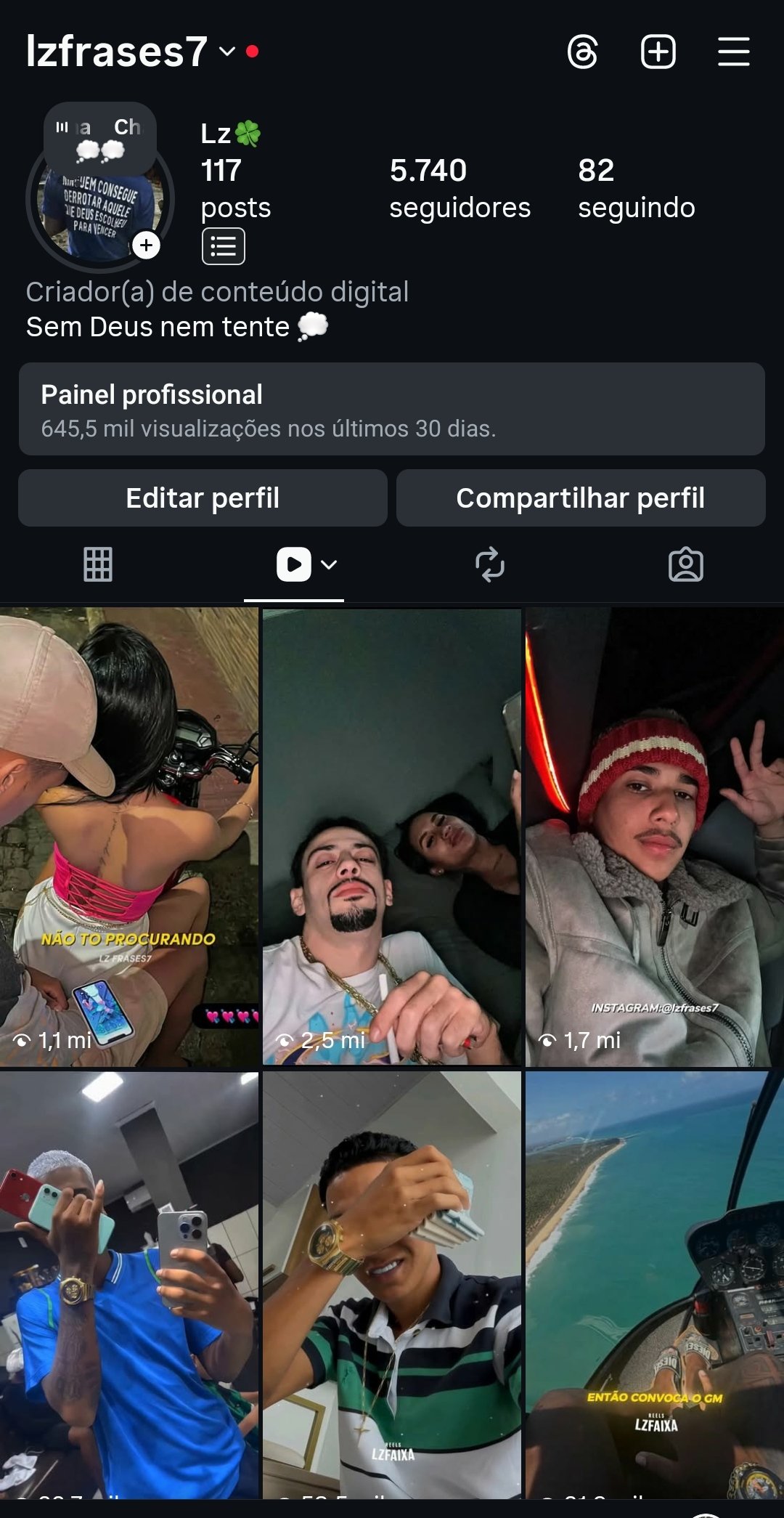
Task: Switch to the tagged photos tab
Action: (x=685, y=564)
